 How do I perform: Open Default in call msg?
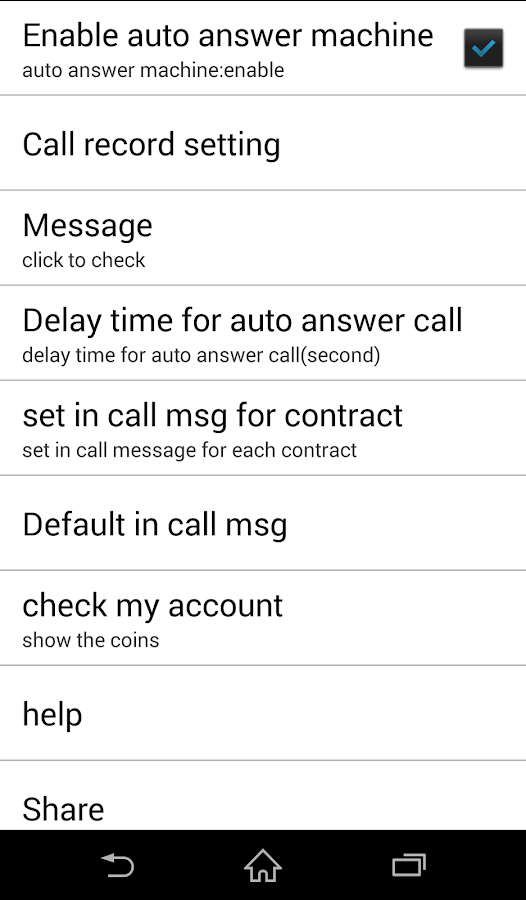[263, 523]
